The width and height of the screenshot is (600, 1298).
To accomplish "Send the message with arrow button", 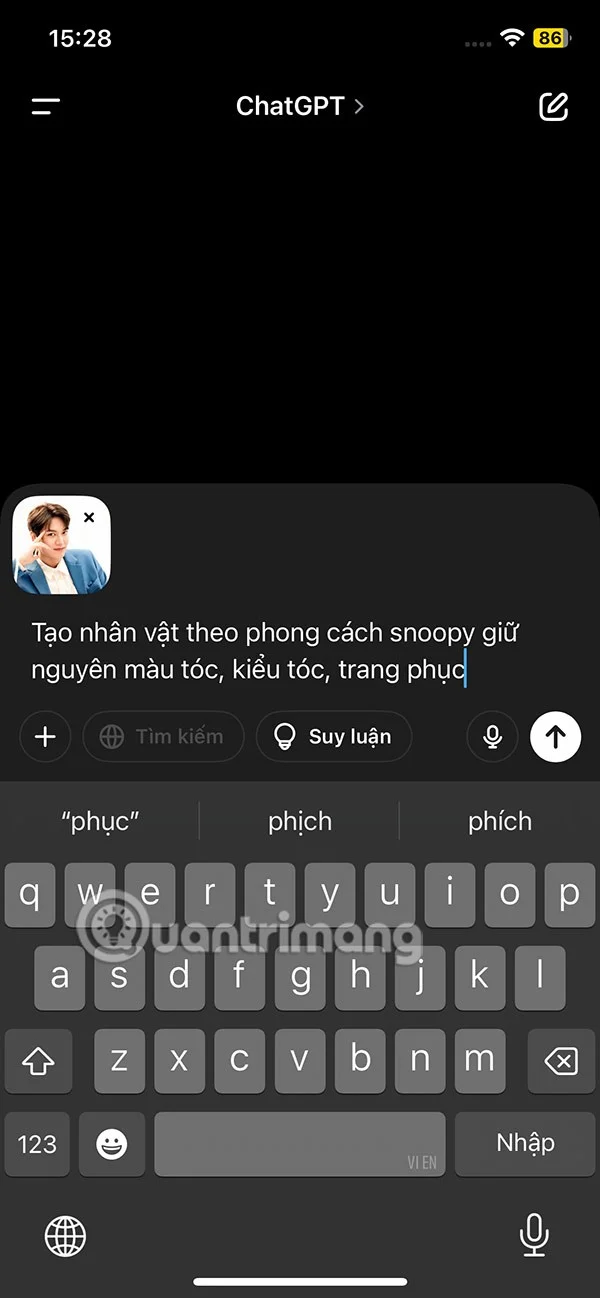I will tap(556, 737).
